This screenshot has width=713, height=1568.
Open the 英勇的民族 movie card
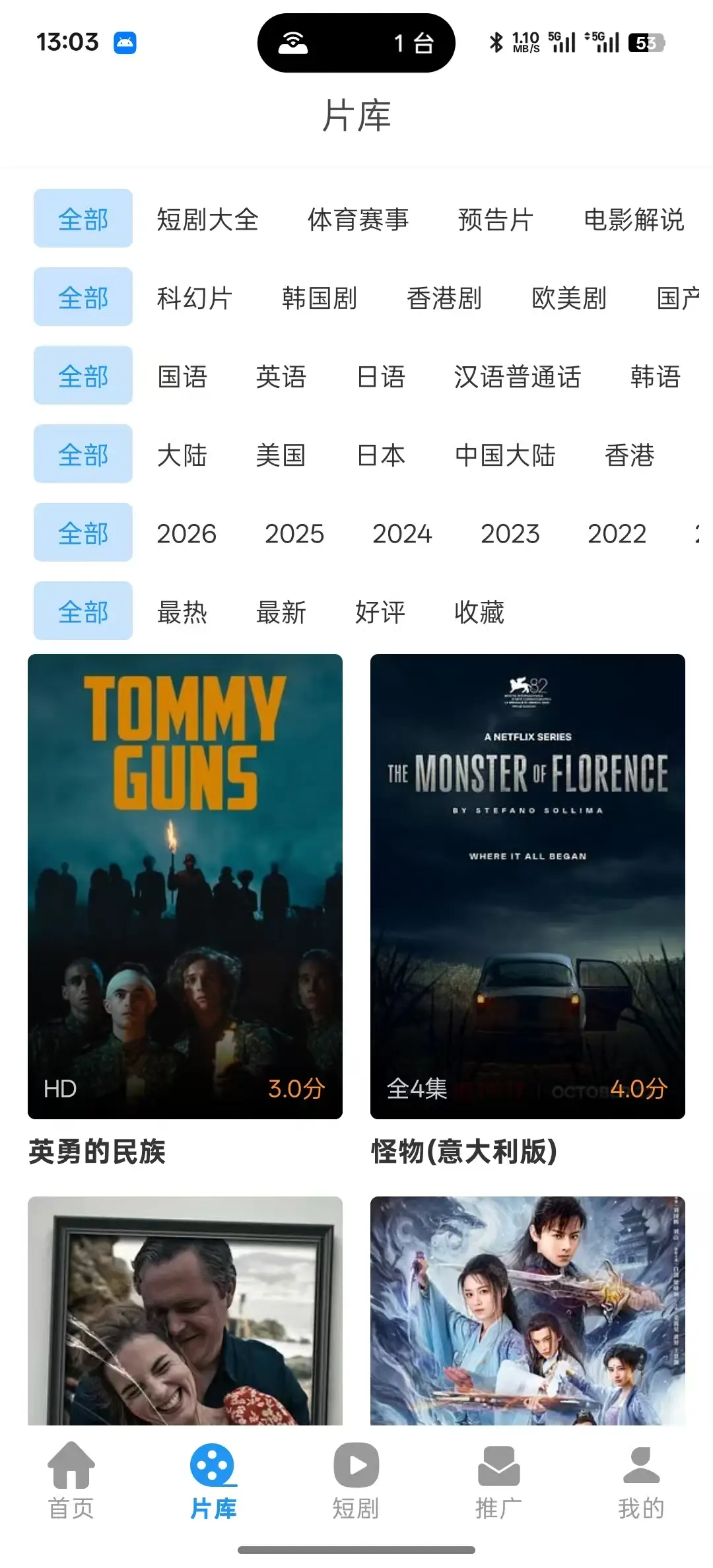click(185, 886)
